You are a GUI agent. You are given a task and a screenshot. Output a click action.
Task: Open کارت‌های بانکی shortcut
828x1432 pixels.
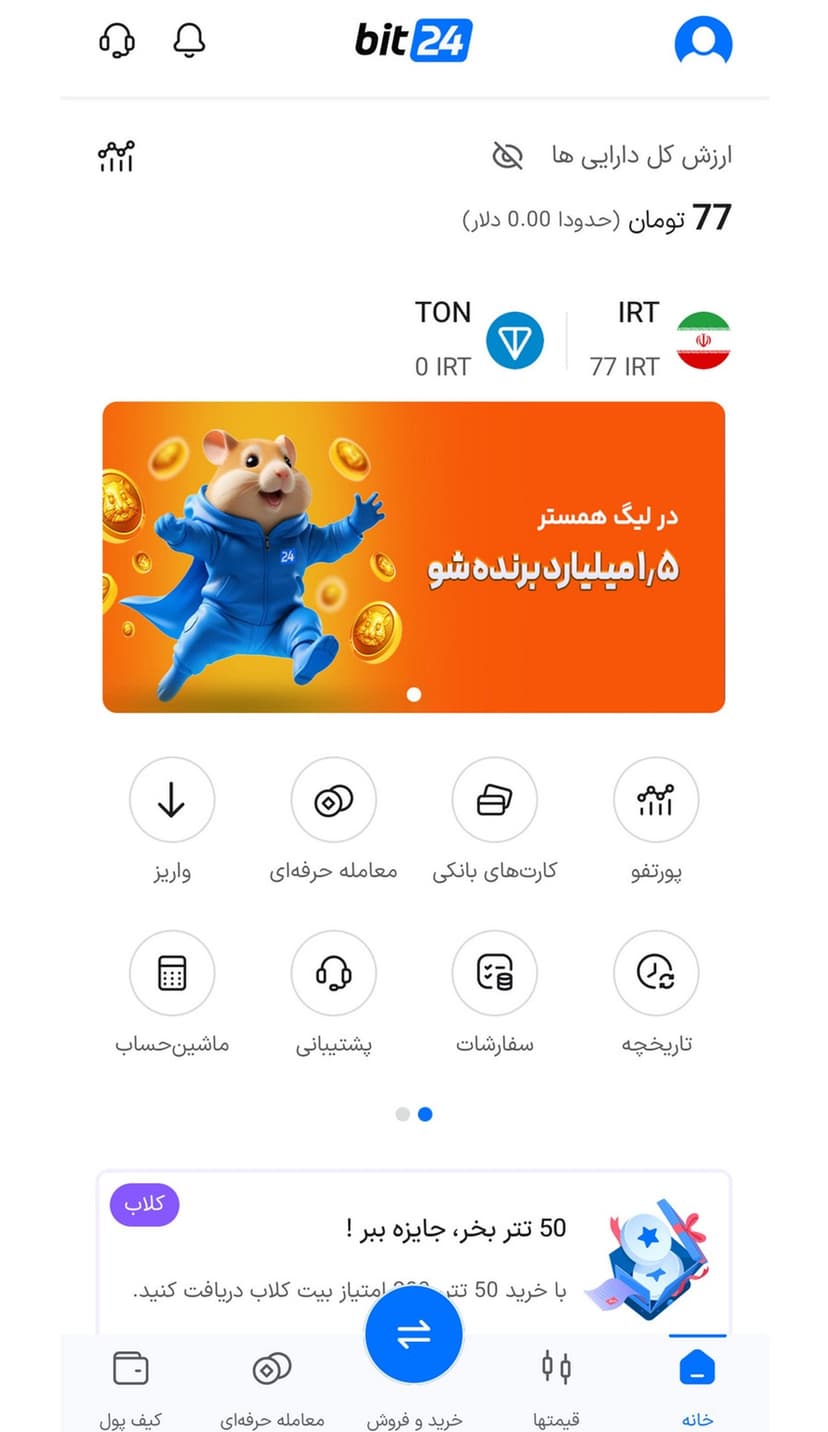[494, 800]
